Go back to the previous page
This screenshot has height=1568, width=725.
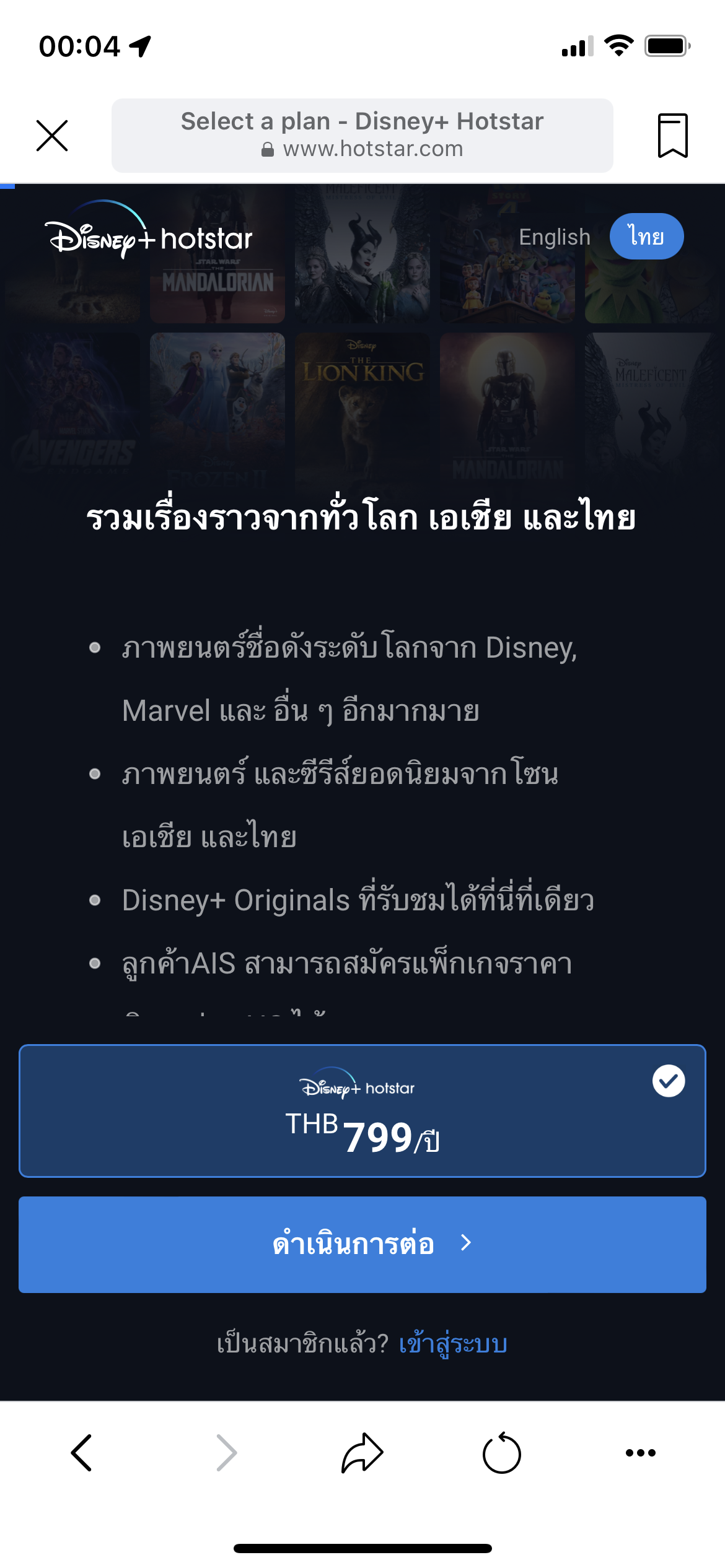[82, 1453]
